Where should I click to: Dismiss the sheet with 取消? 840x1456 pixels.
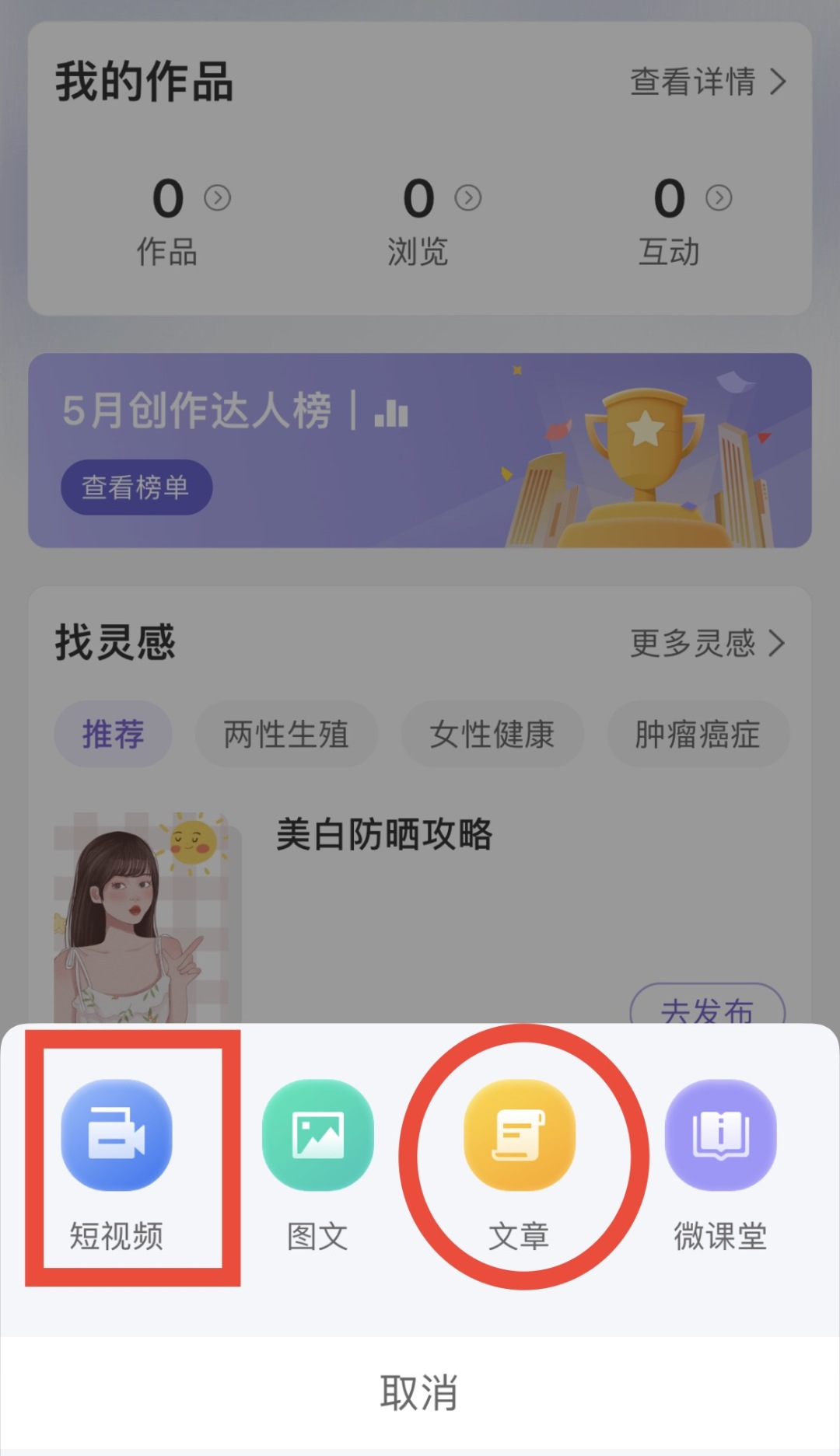419,1391
